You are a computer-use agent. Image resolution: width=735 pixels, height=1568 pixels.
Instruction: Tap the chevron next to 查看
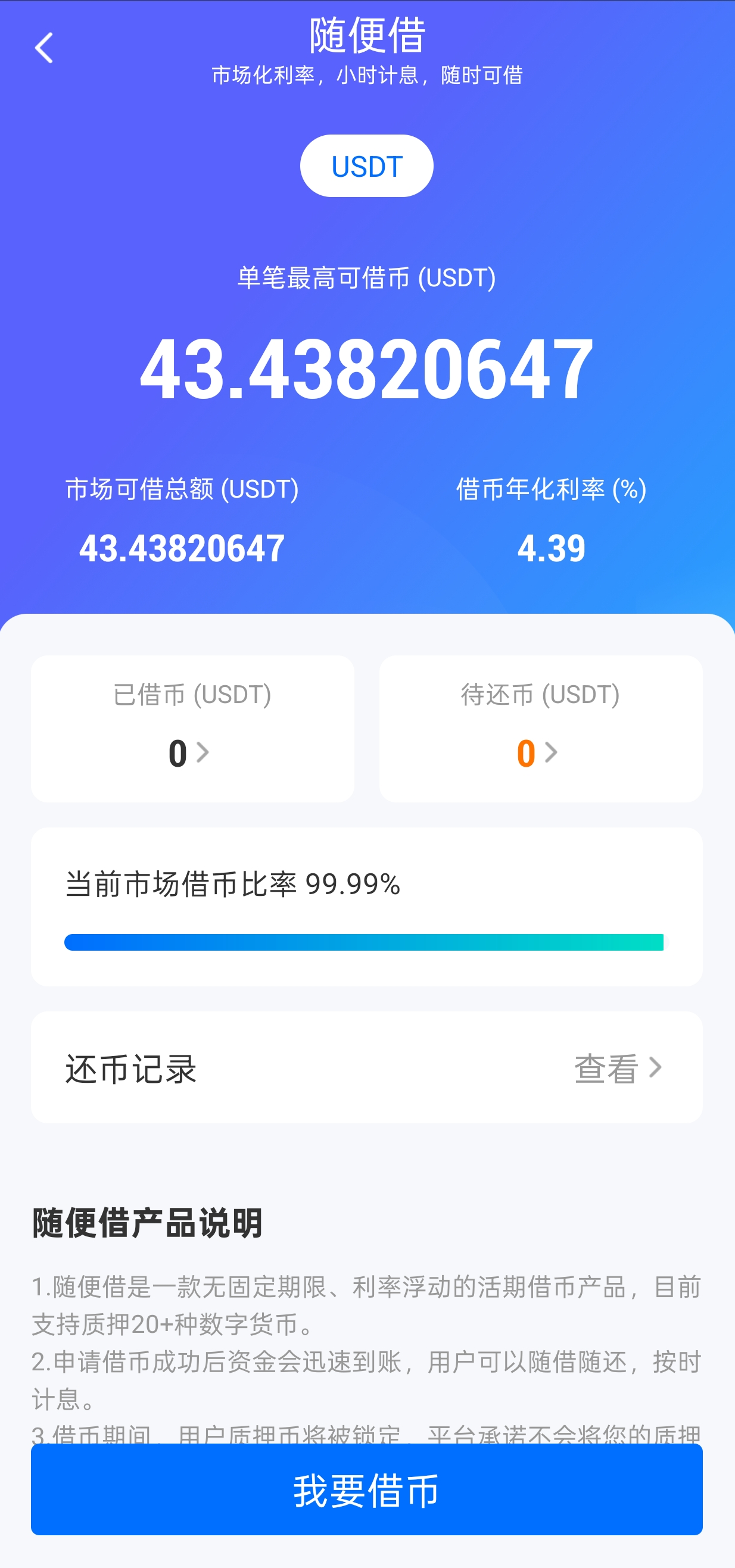point(656,1067)
